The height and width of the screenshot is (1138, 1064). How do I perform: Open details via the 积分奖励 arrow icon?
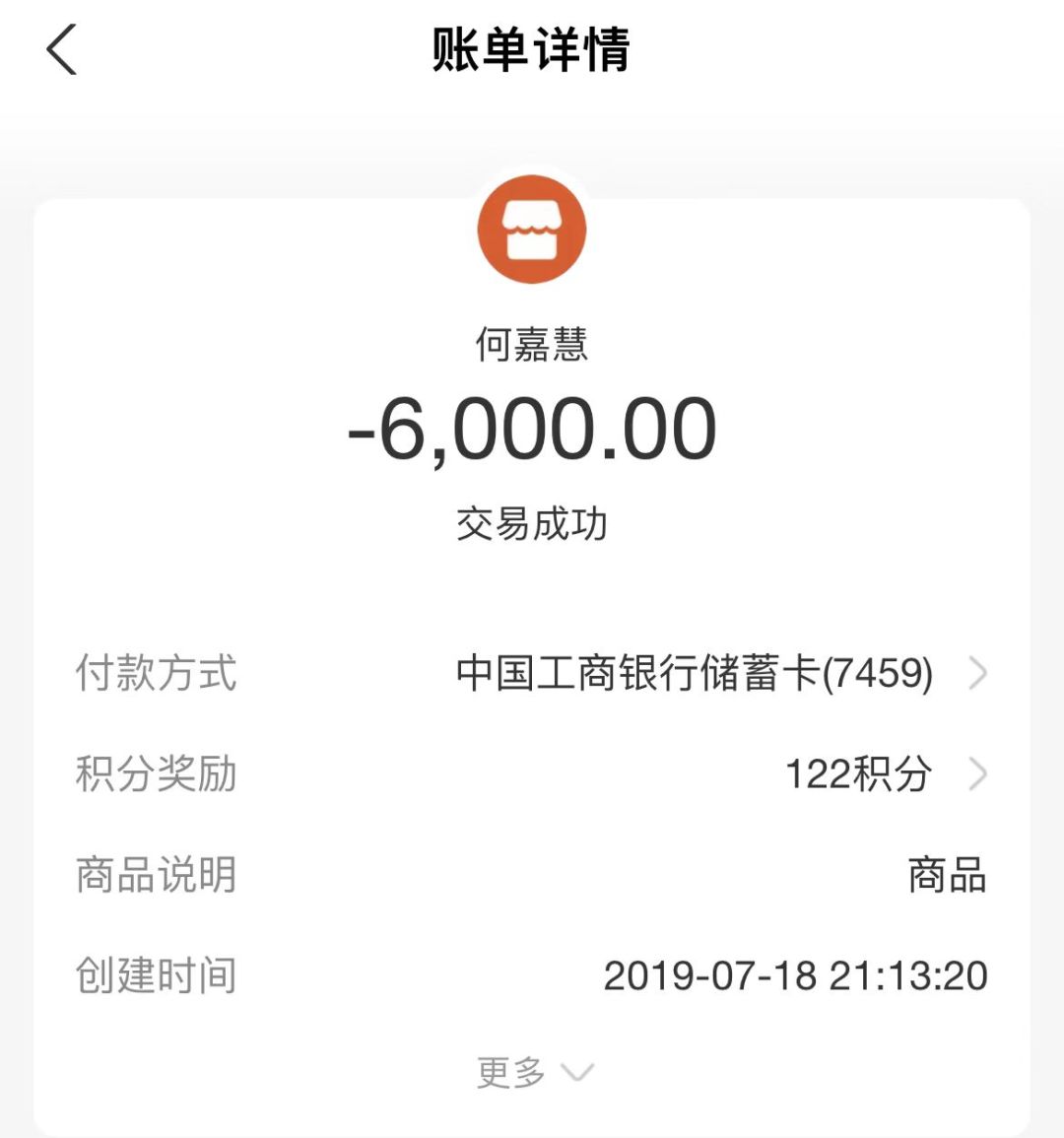click(977, 774)
